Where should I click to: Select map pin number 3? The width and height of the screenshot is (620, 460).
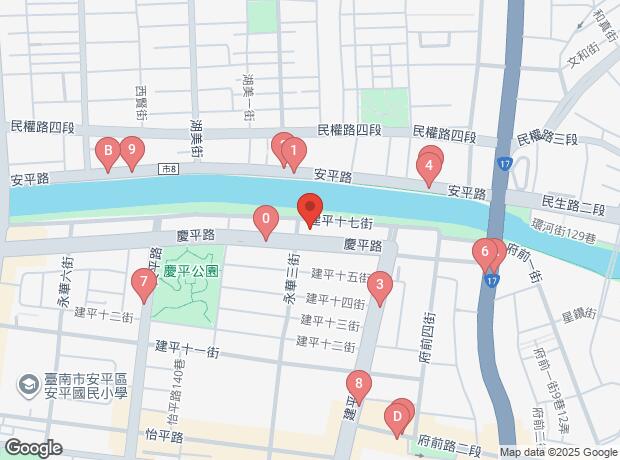coord(379,286)
